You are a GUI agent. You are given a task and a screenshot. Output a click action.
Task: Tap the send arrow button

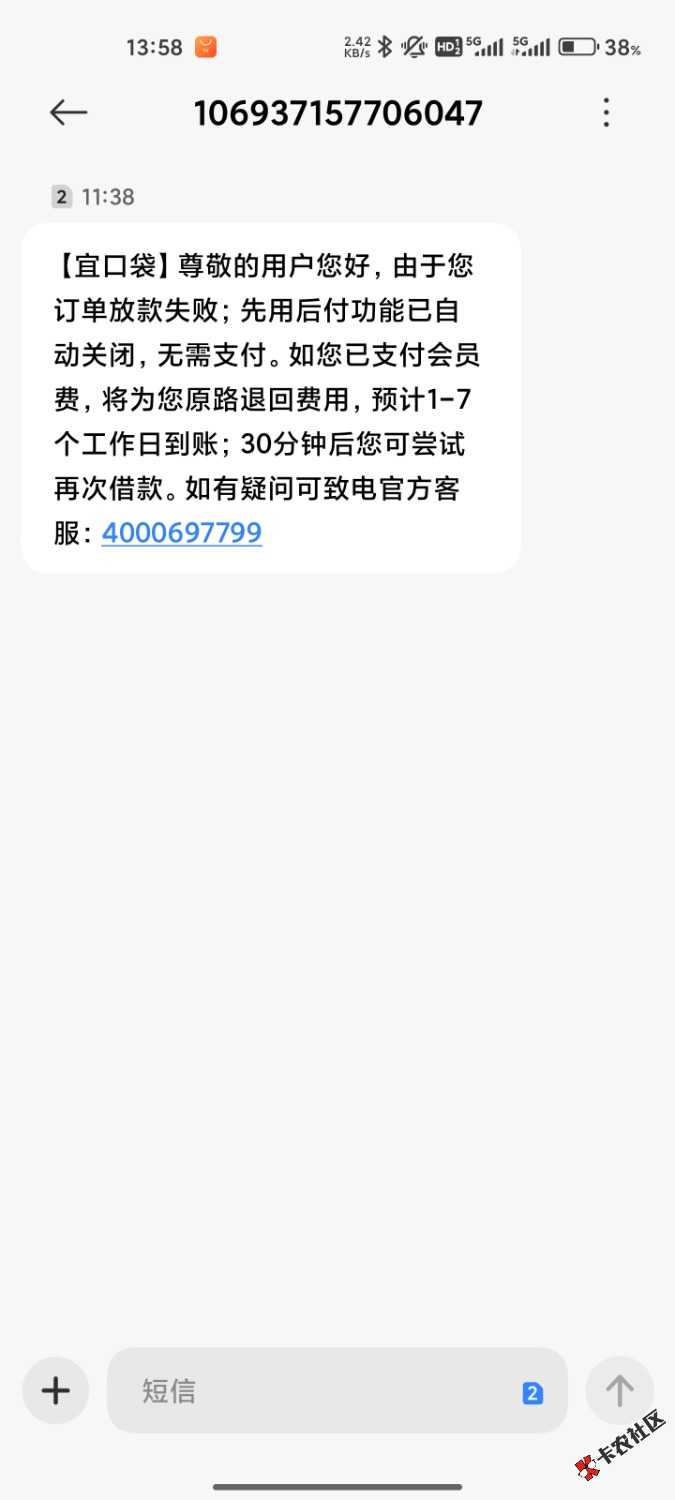pyautogui.click(x=619, y=1390)
